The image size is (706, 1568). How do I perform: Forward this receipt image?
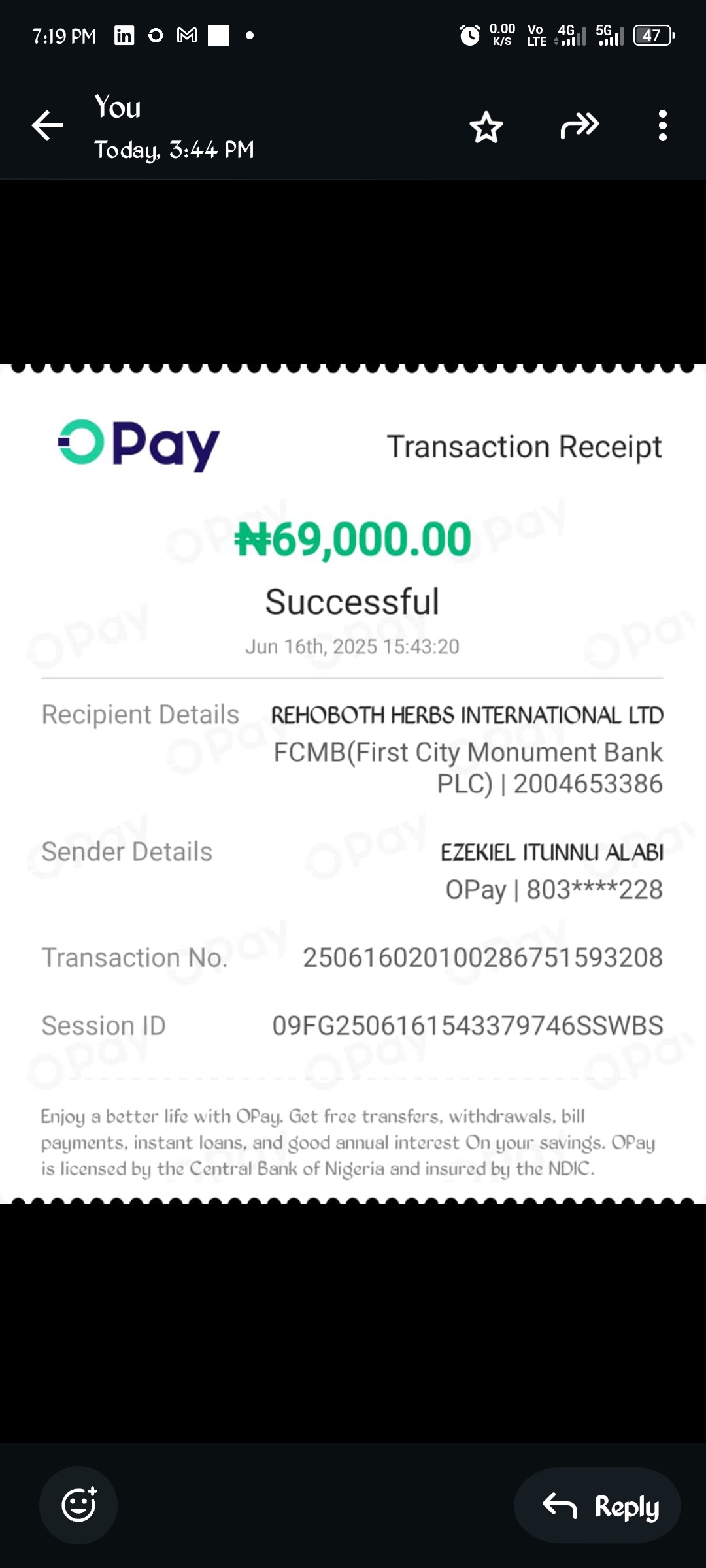tap(579, 125)
